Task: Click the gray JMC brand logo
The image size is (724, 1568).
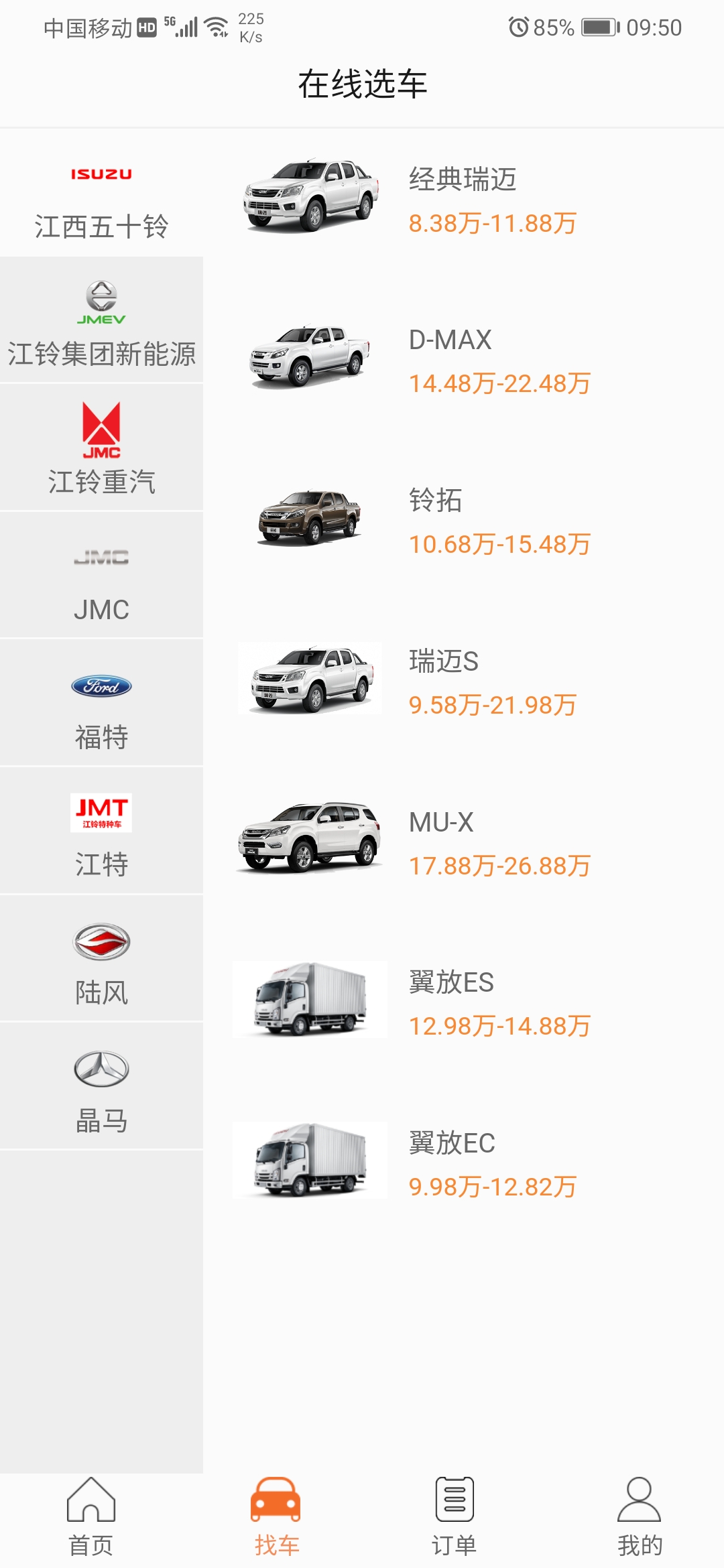Action: 101,556
